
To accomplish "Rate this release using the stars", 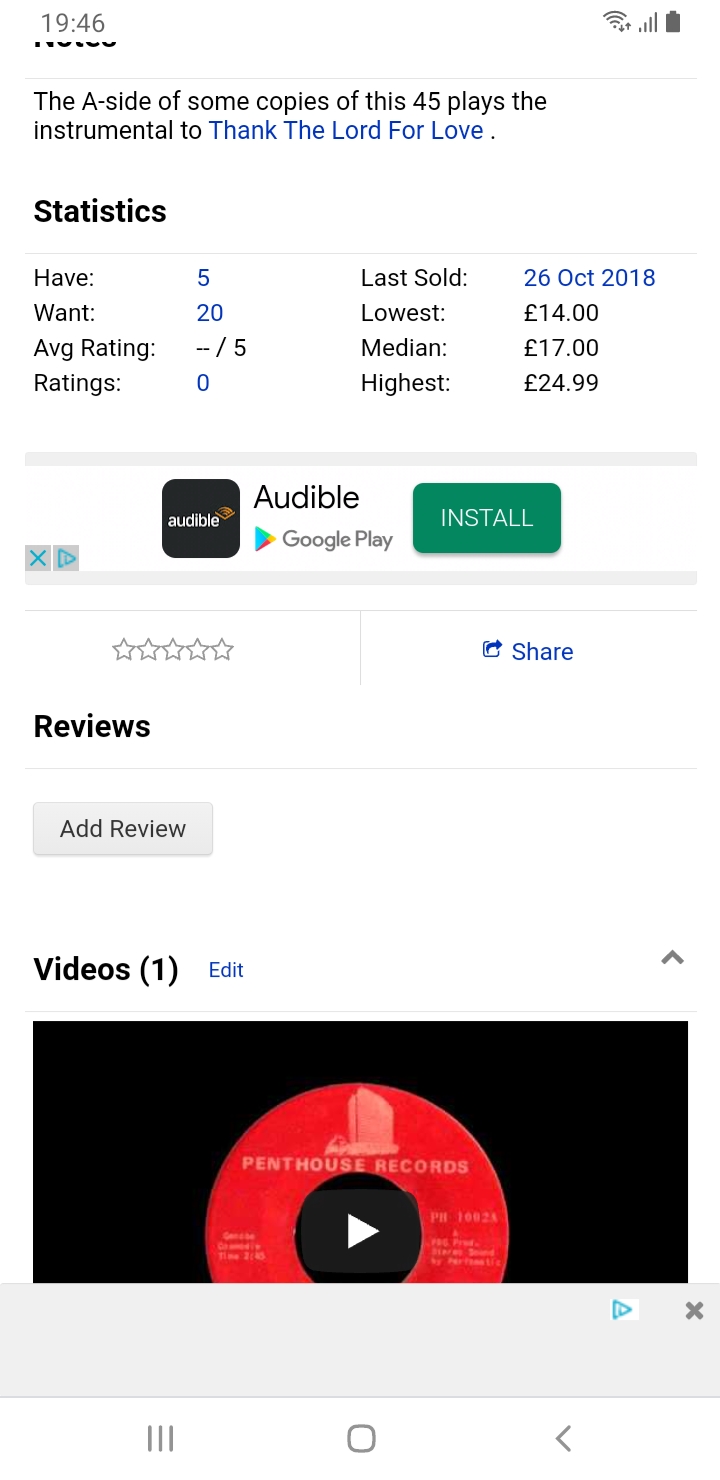I will tap(173, 651).
